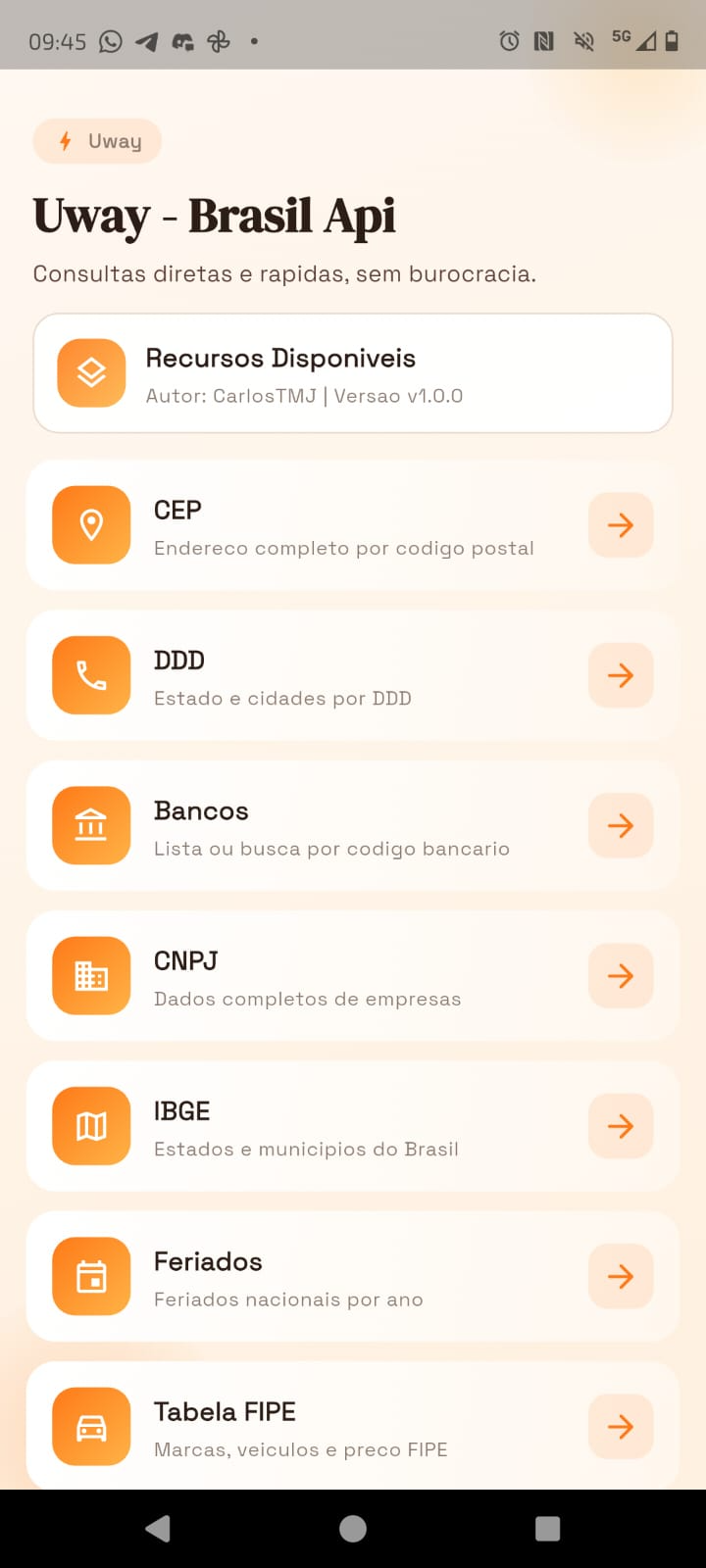Tap the Android home circle button
The image size is (706, 1568).
point(353,1528)
